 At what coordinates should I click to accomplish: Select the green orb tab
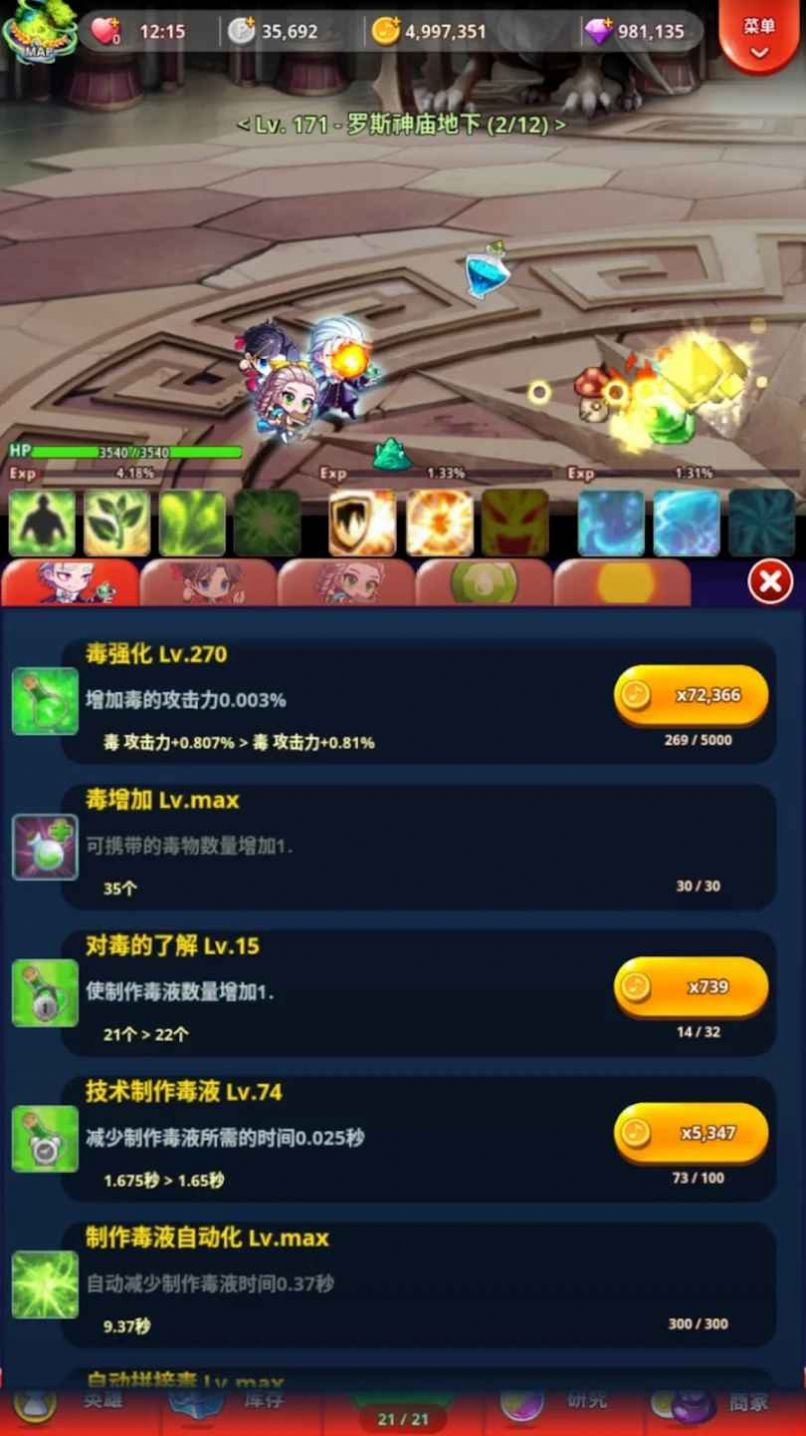tap(484, 581)
